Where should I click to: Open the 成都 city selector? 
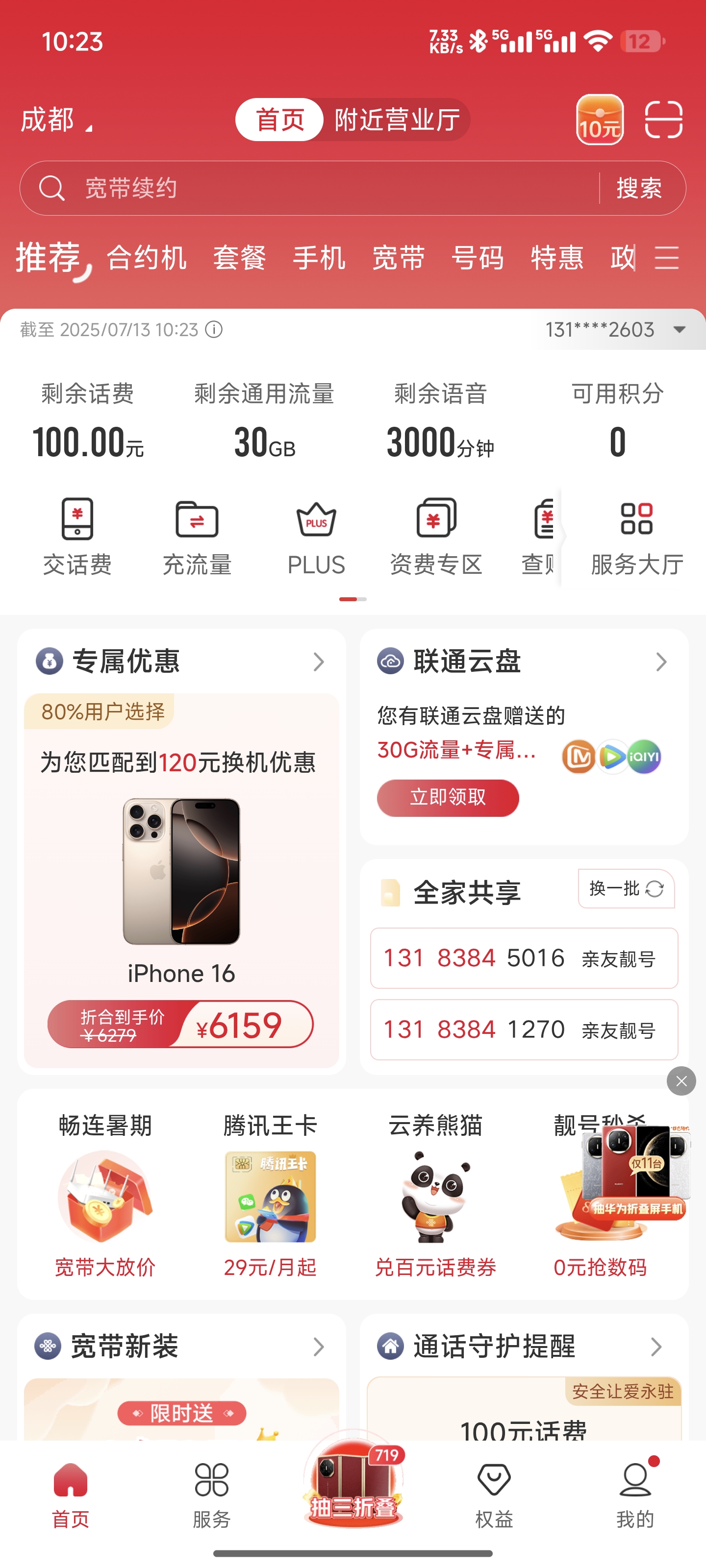click(56, 120)
